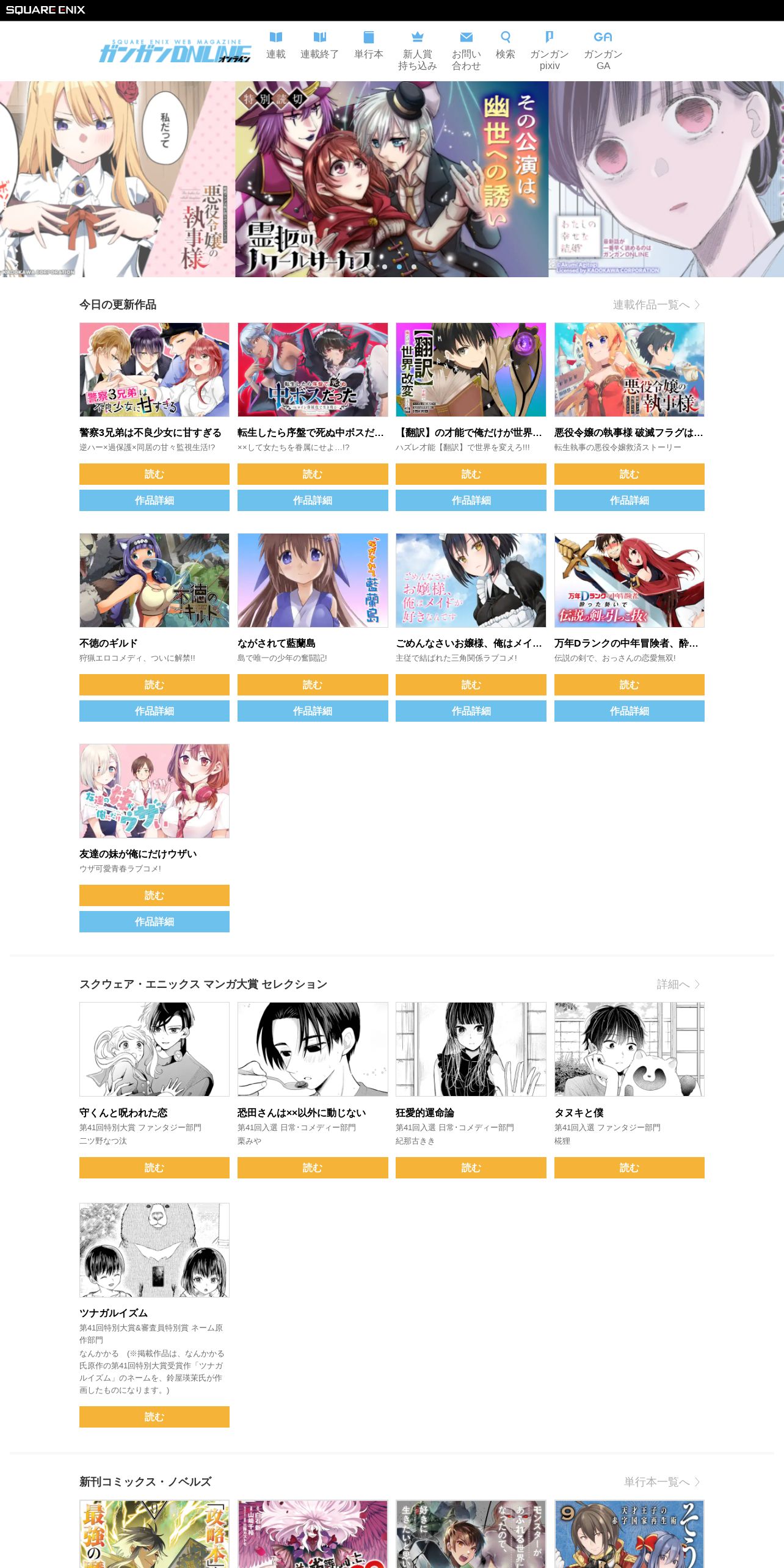Open 新人賞 持ち込み page
Screen dimensions: 784x1568
417,51
